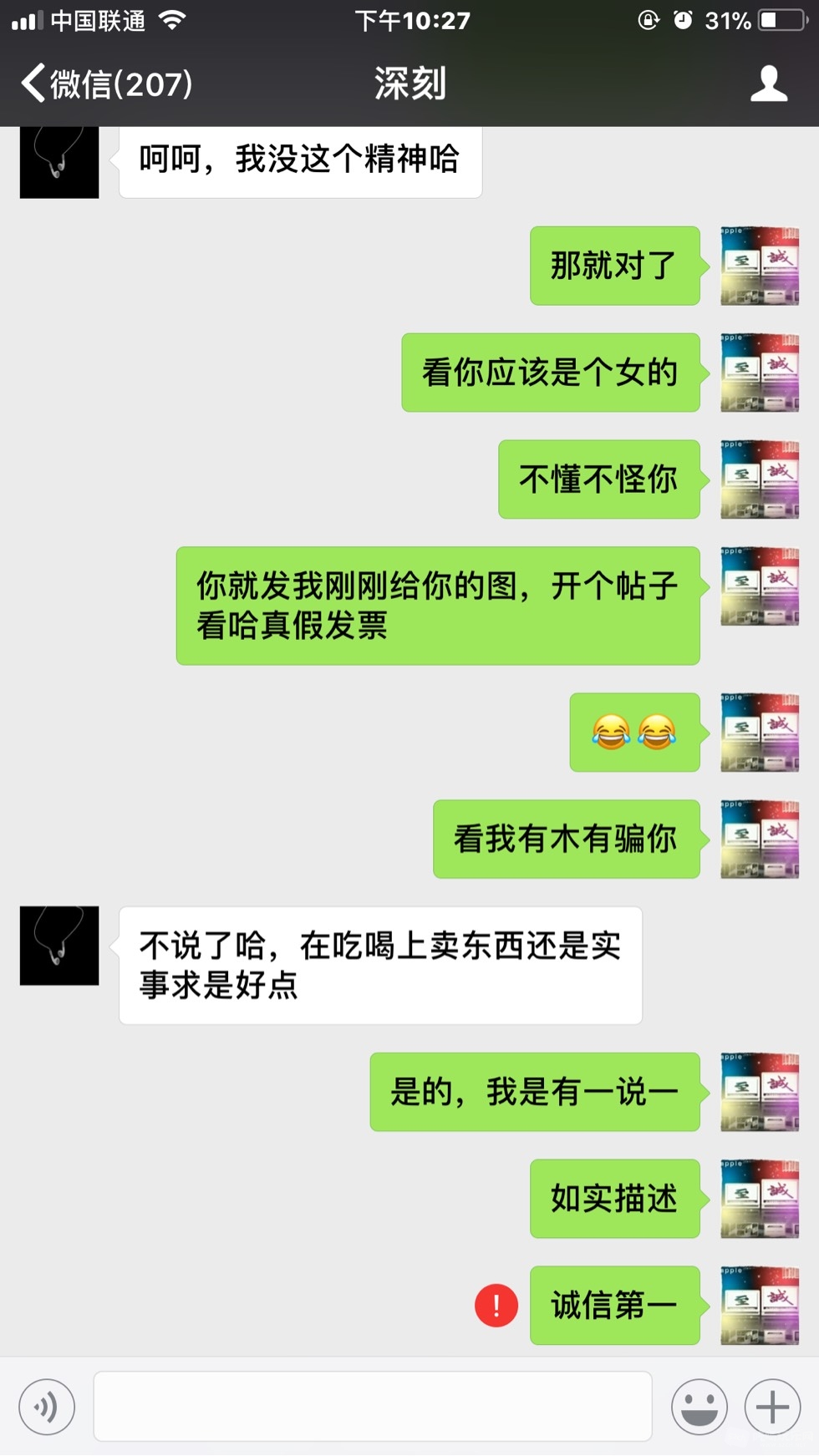Tap red resend icon beside 诚信第一
The width and height of the screenshot is (819, 1456).
pos(496,1305)
